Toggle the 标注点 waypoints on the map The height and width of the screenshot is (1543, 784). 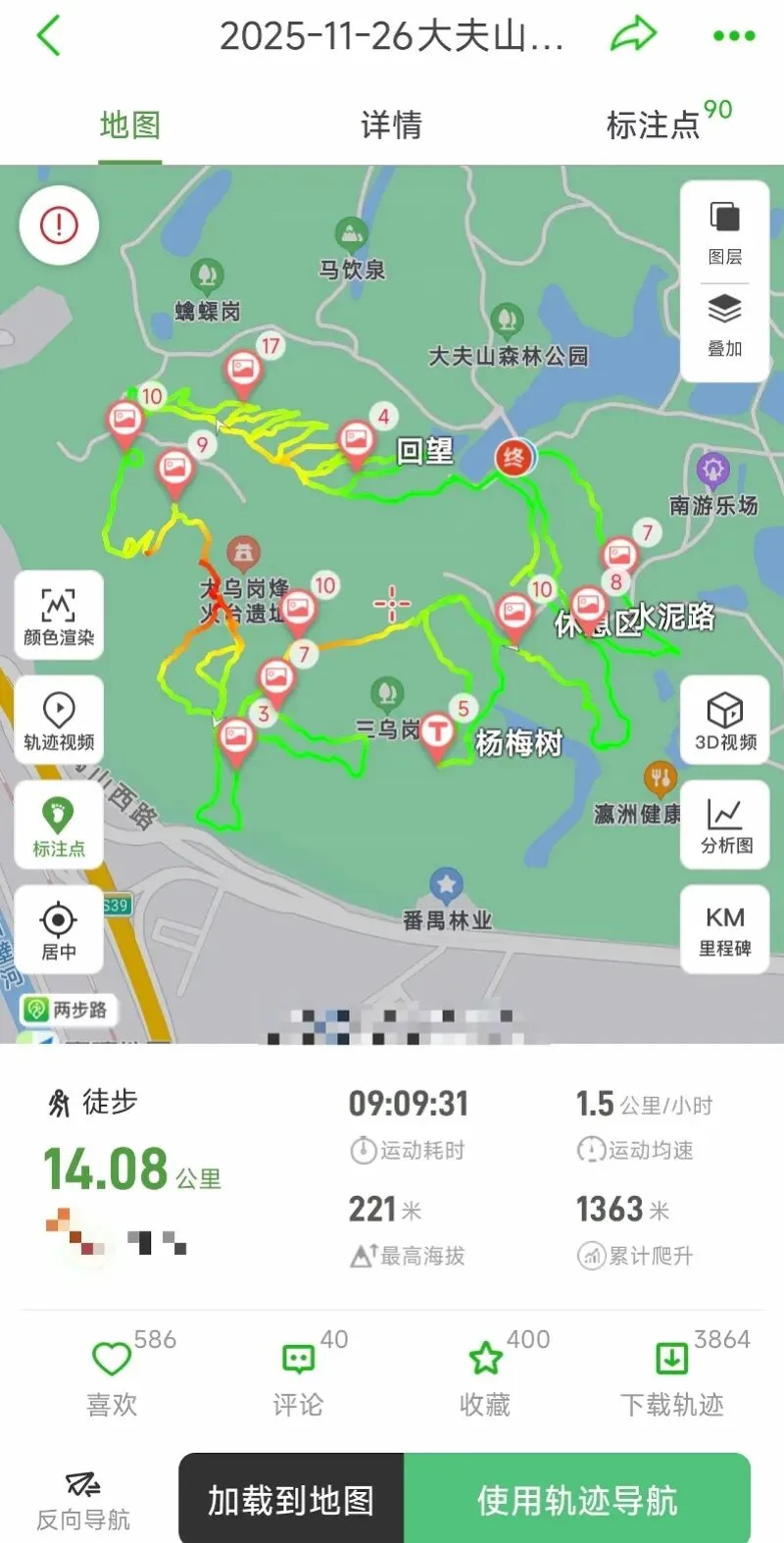click(x=59, y=825)
